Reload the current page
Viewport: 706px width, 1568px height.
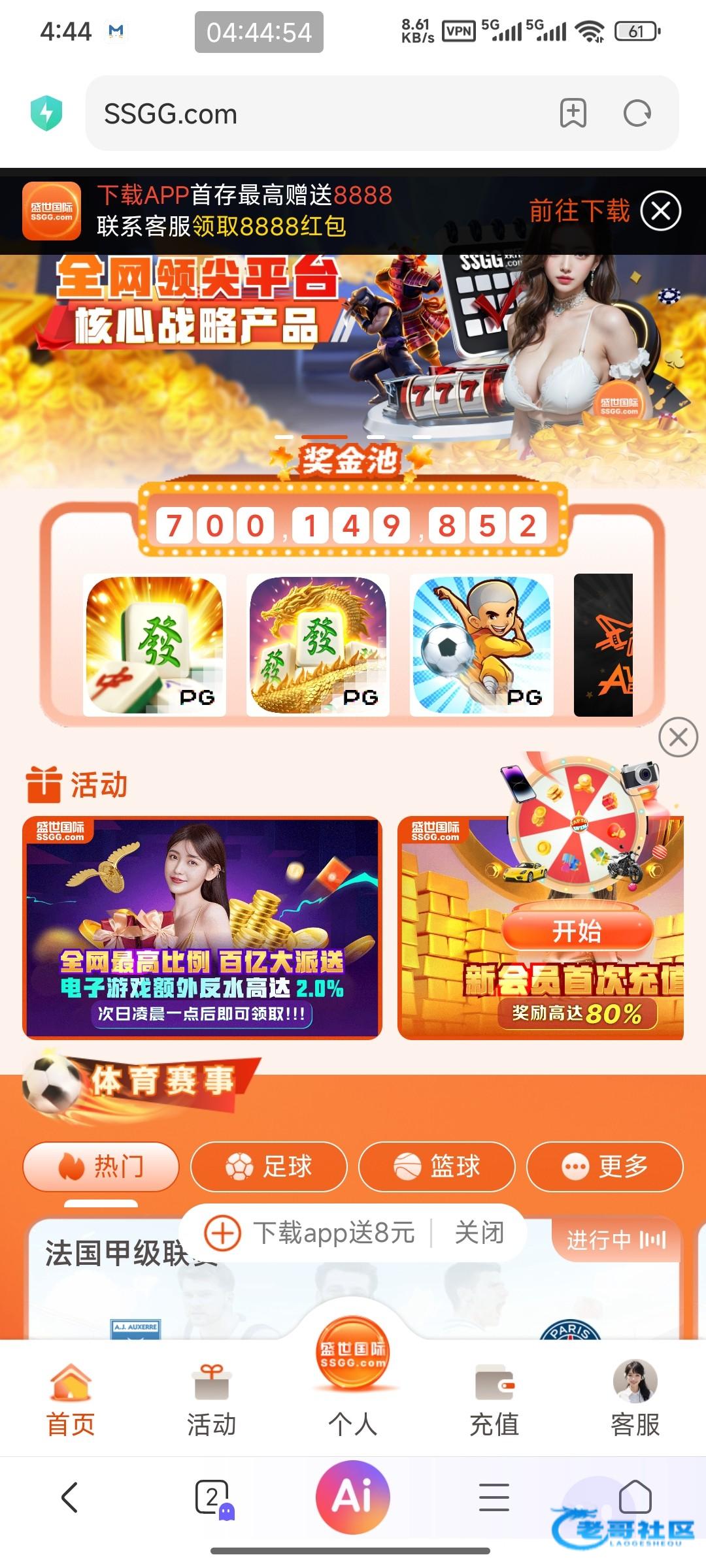pyautogui.click(x=637, y=114)
